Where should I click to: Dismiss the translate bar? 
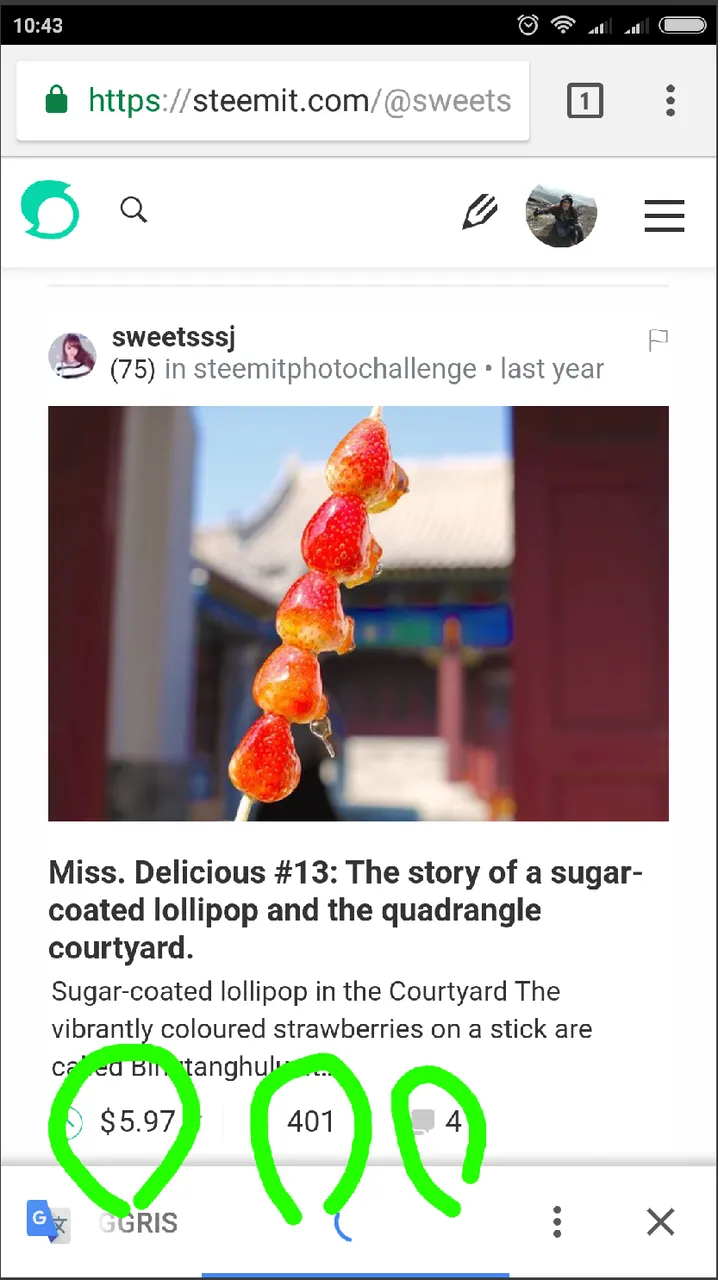click(660, 1222)
